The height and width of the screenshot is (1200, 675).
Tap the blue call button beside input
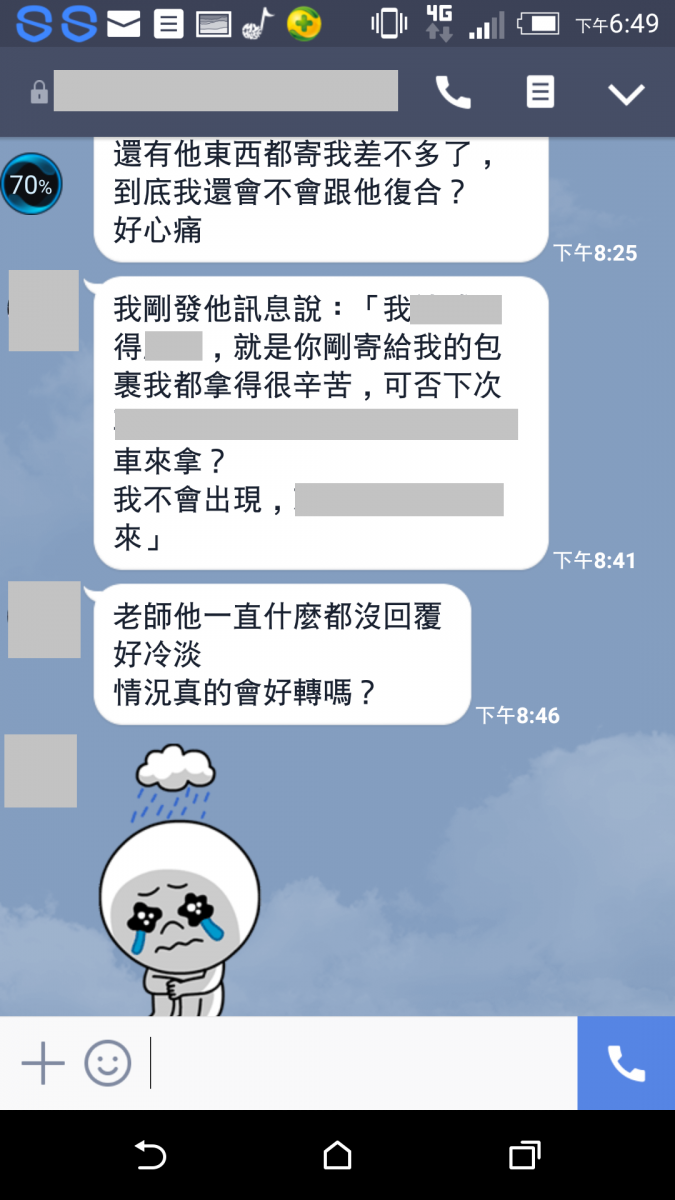(626, 1063)
